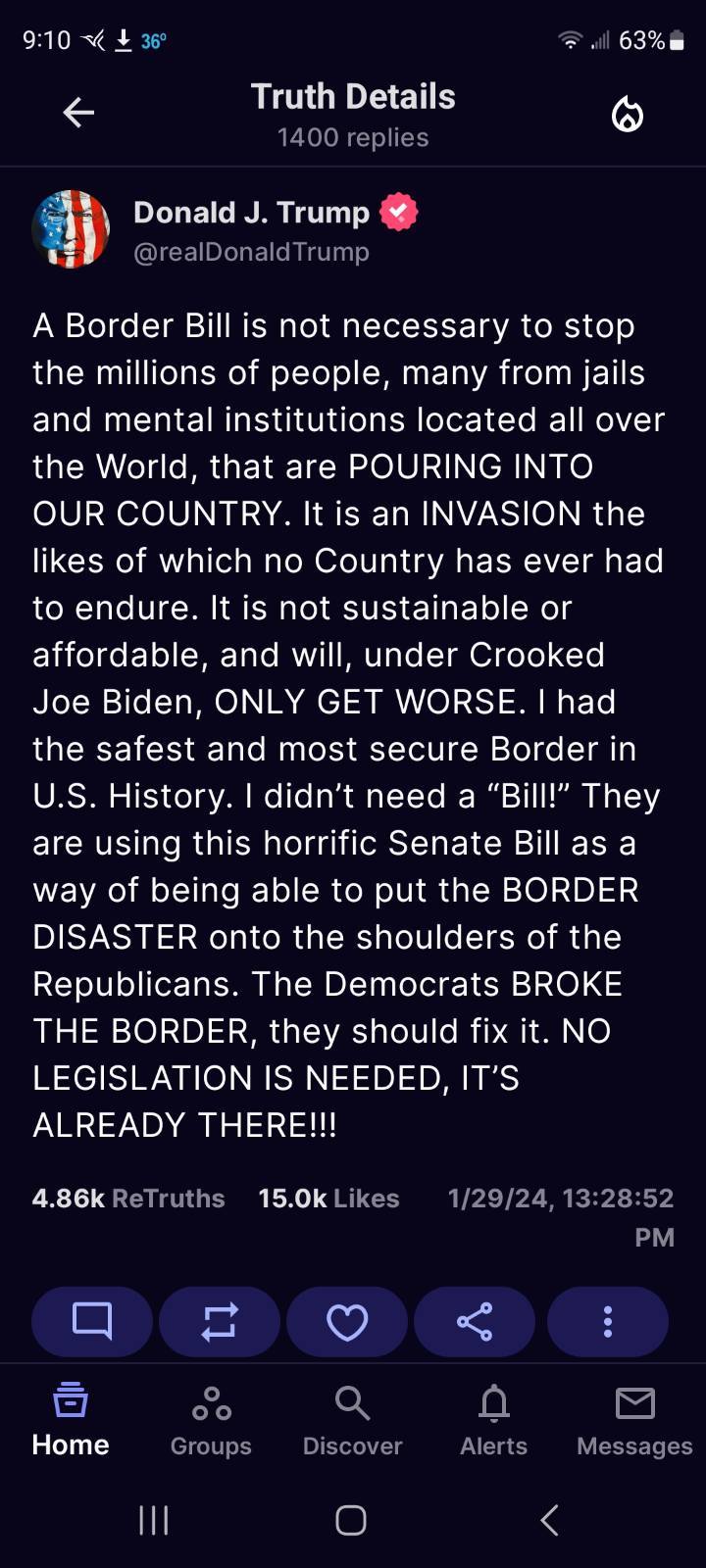View the 4.86k ReTruths list
This screenshot has width=706, height=1568.
tap(128, 1199)
